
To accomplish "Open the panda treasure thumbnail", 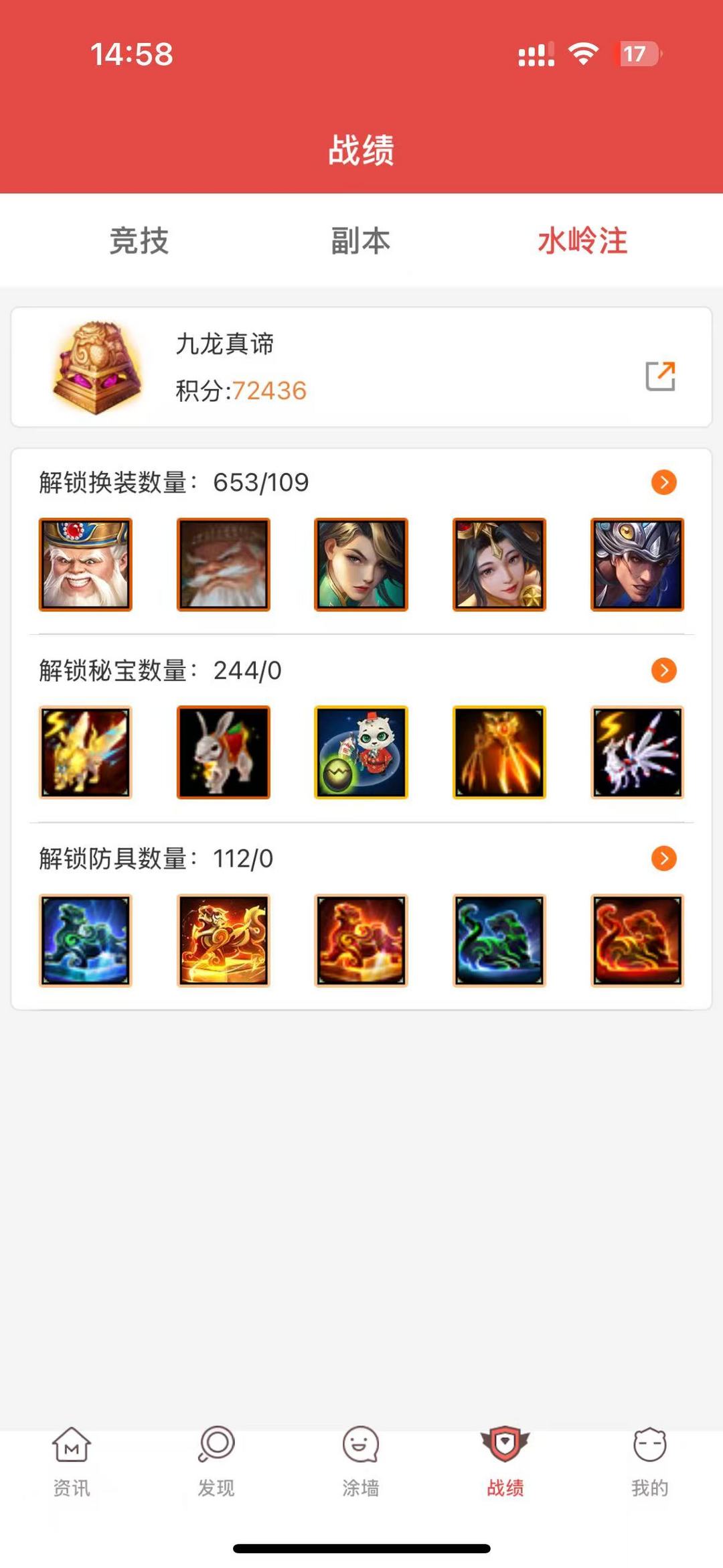I will point(361,752).
